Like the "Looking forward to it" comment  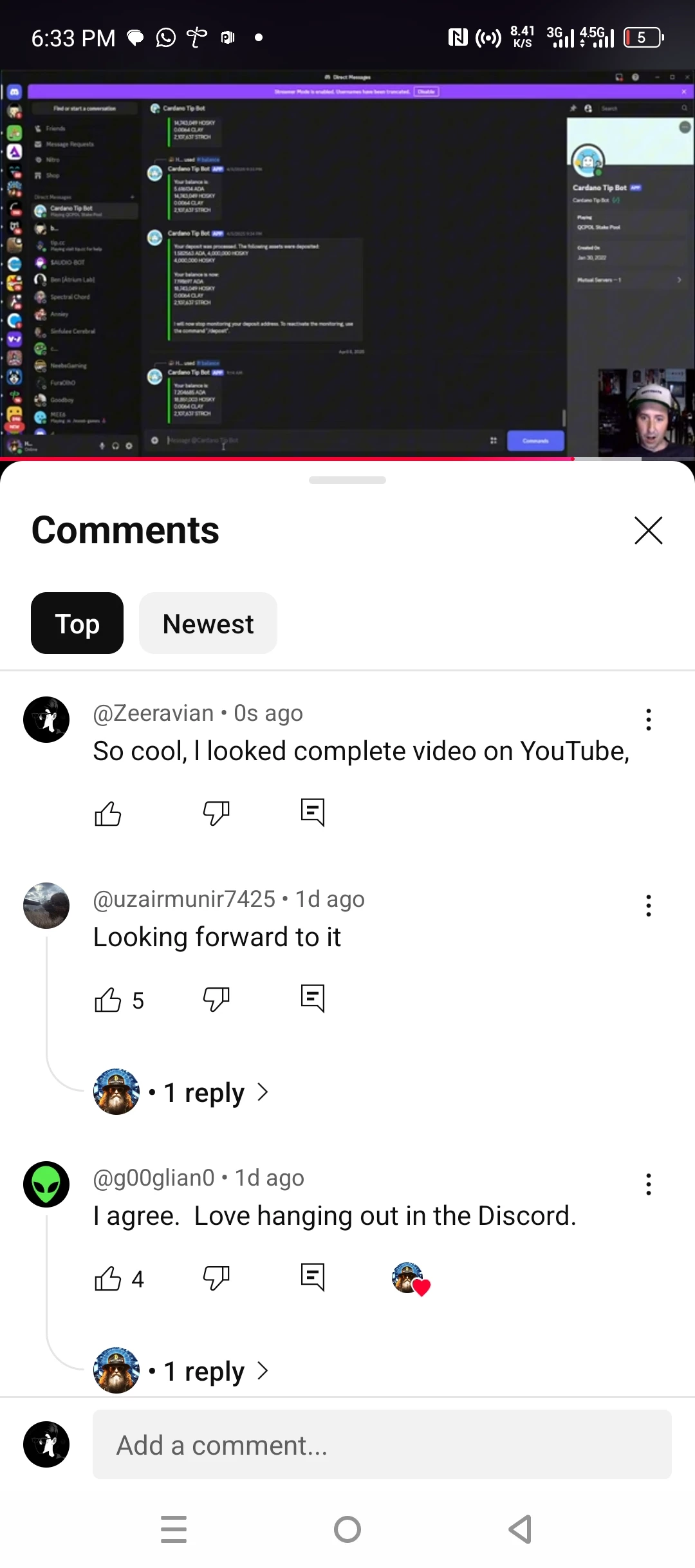[x=108, y=1000]
